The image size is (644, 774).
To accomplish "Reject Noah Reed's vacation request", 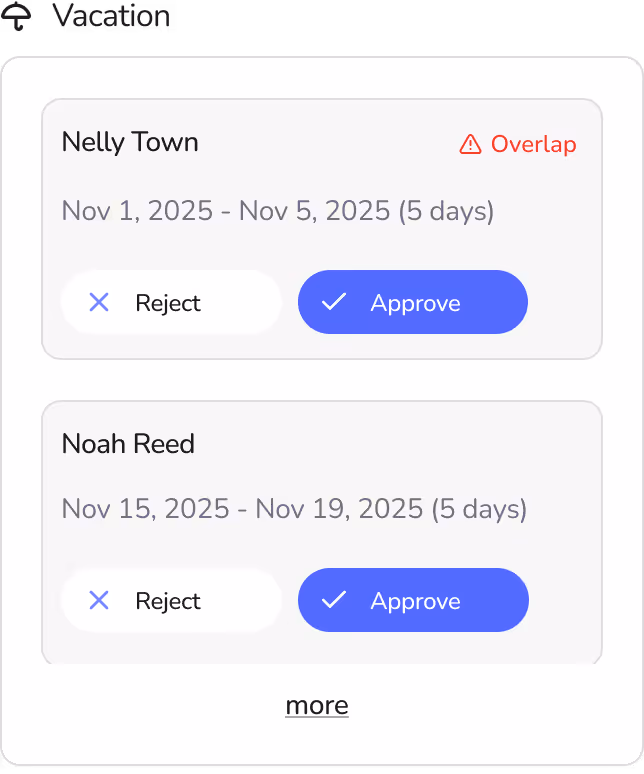I will [x=171, y=600].
